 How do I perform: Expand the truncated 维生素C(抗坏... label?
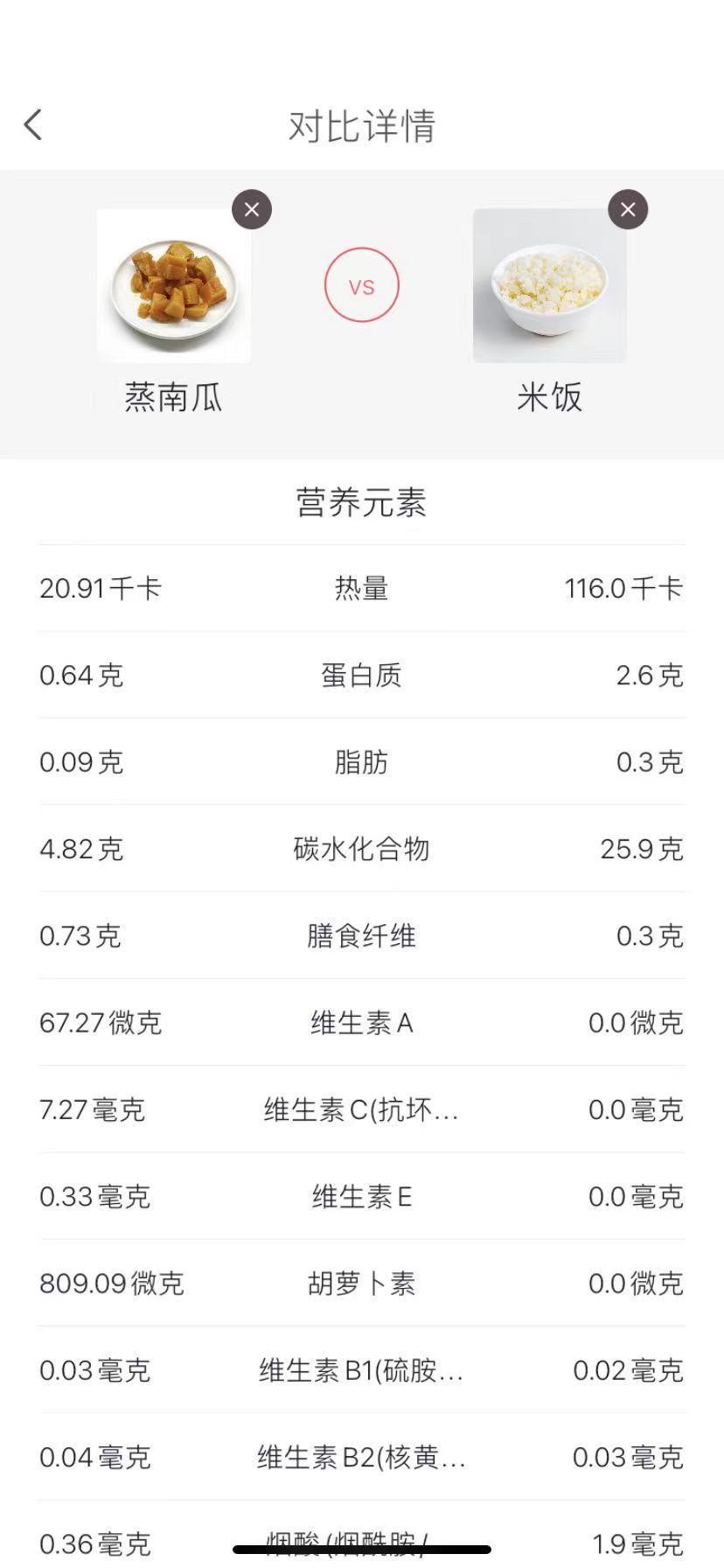(362, 1109)
